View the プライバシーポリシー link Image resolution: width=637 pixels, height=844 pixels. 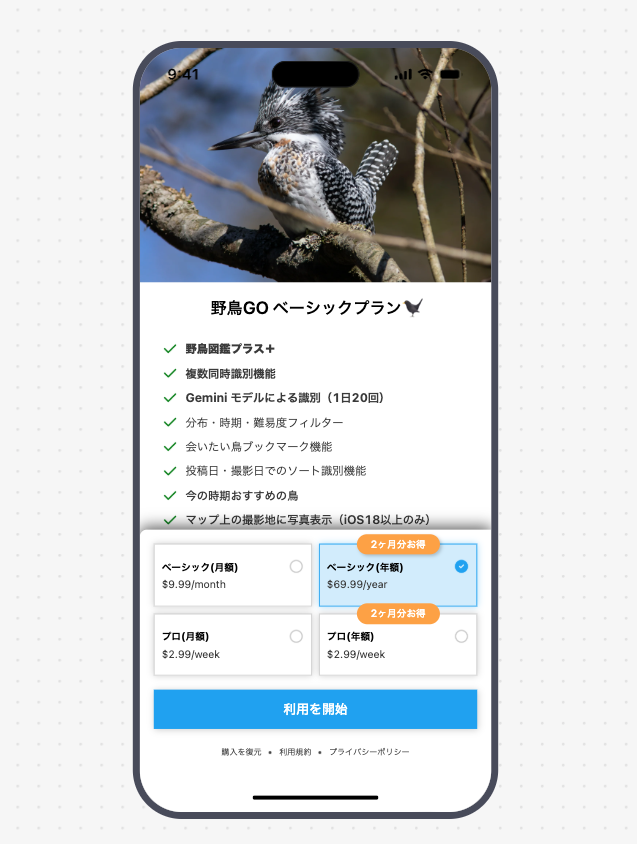tap(369, 751)
